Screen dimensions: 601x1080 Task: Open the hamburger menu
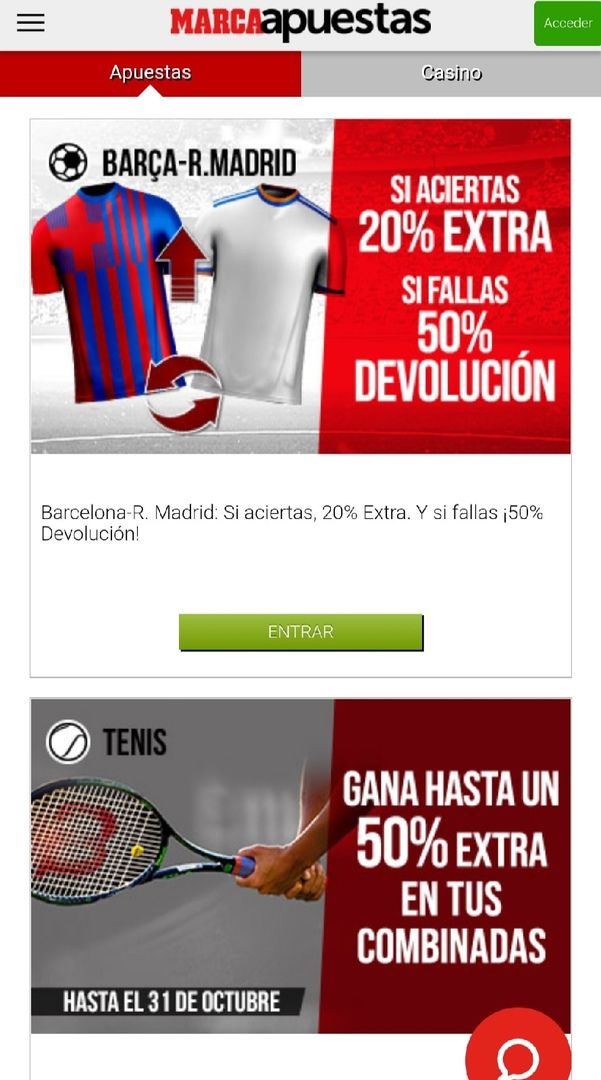click(x=31, y=23)
